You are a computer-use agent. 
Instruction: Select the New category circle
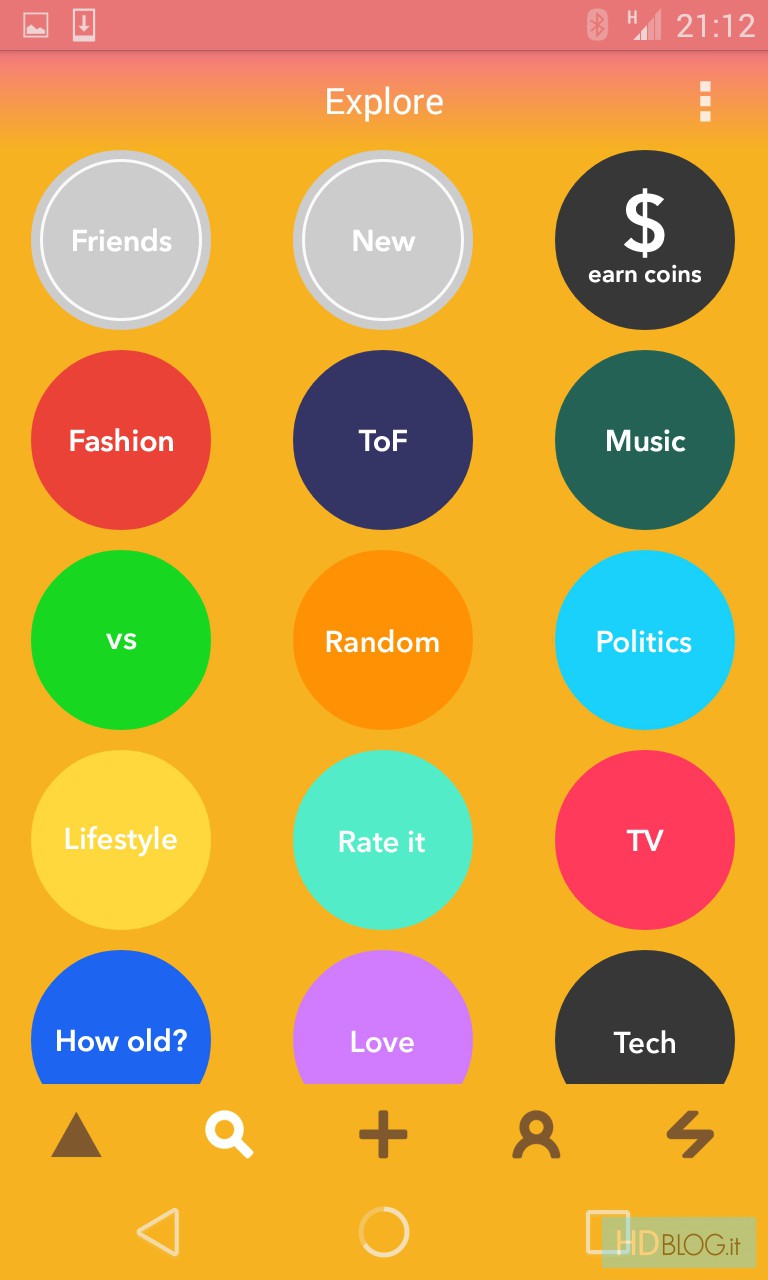383,240
